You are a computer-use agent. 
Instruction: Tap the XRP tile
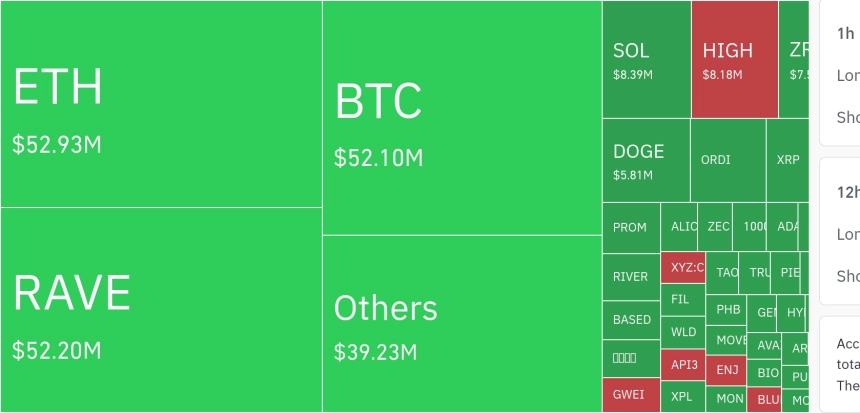coord(787,160)
